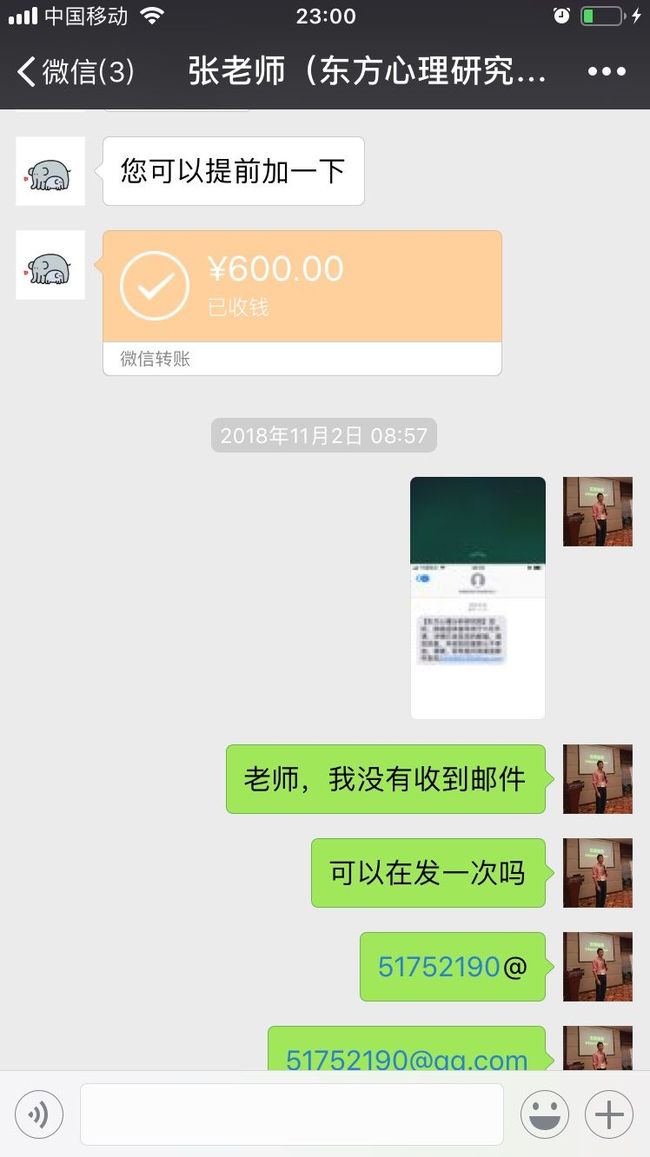Open the emoji sticker panel
The width and height of the screenshot is (650, 1157).
(544, 1114)
